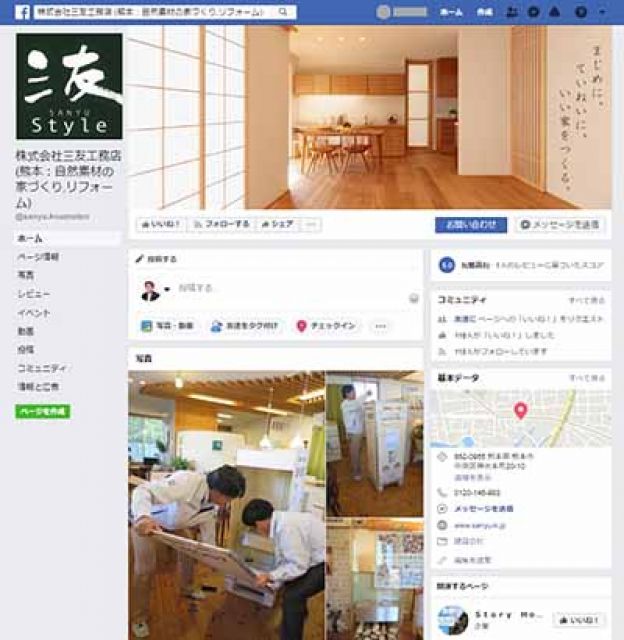Open 動画 in the left menu
This screenshot has height=640, width=624.
[x=25, y=331]
